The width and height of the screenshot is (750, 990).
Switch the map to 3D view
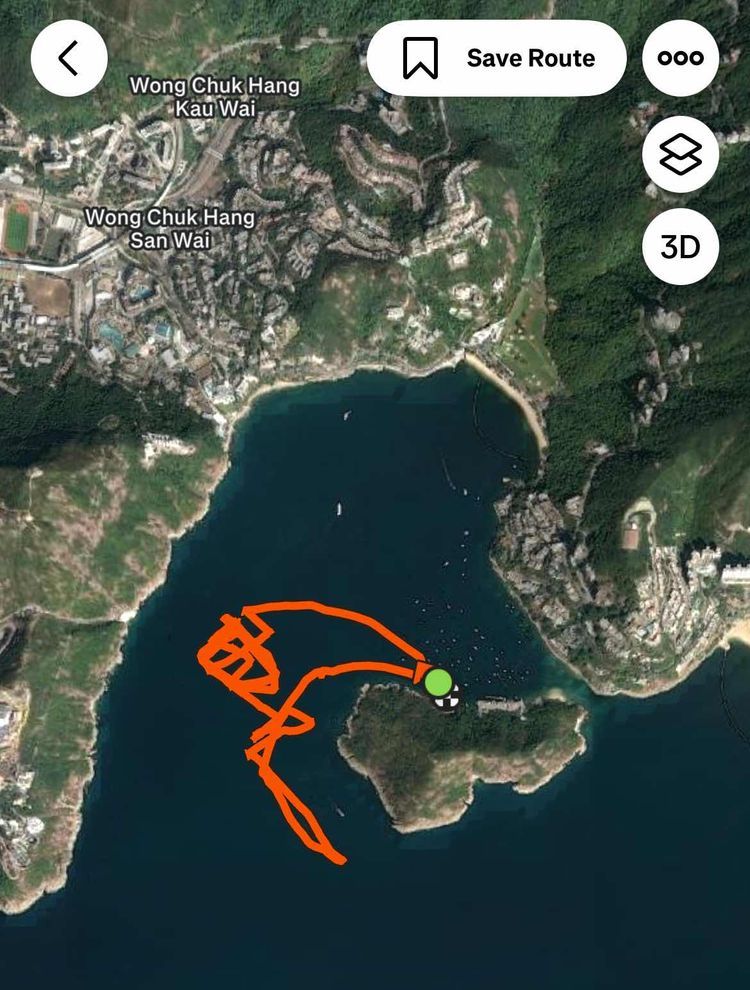(x=680, y=247)
